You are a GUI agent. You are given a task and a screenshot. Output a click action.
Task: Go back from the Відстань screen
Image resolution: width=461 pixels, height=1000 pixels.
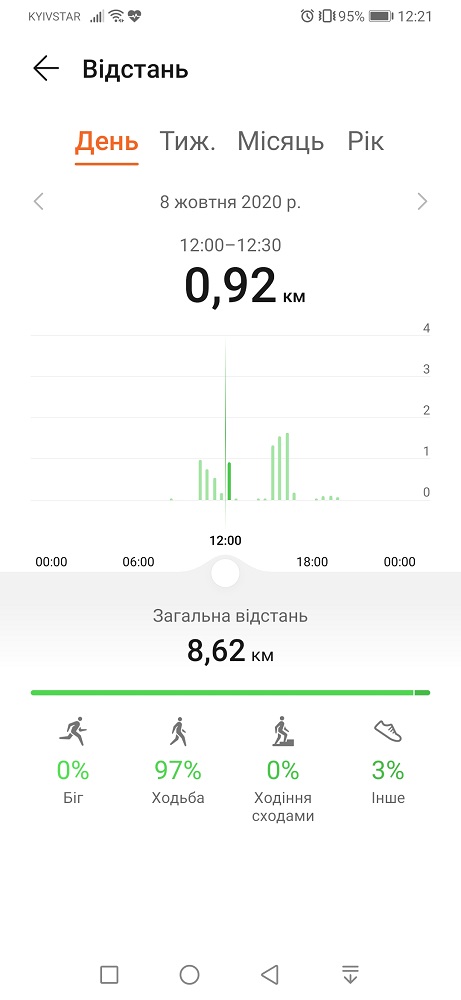(46, 69)
